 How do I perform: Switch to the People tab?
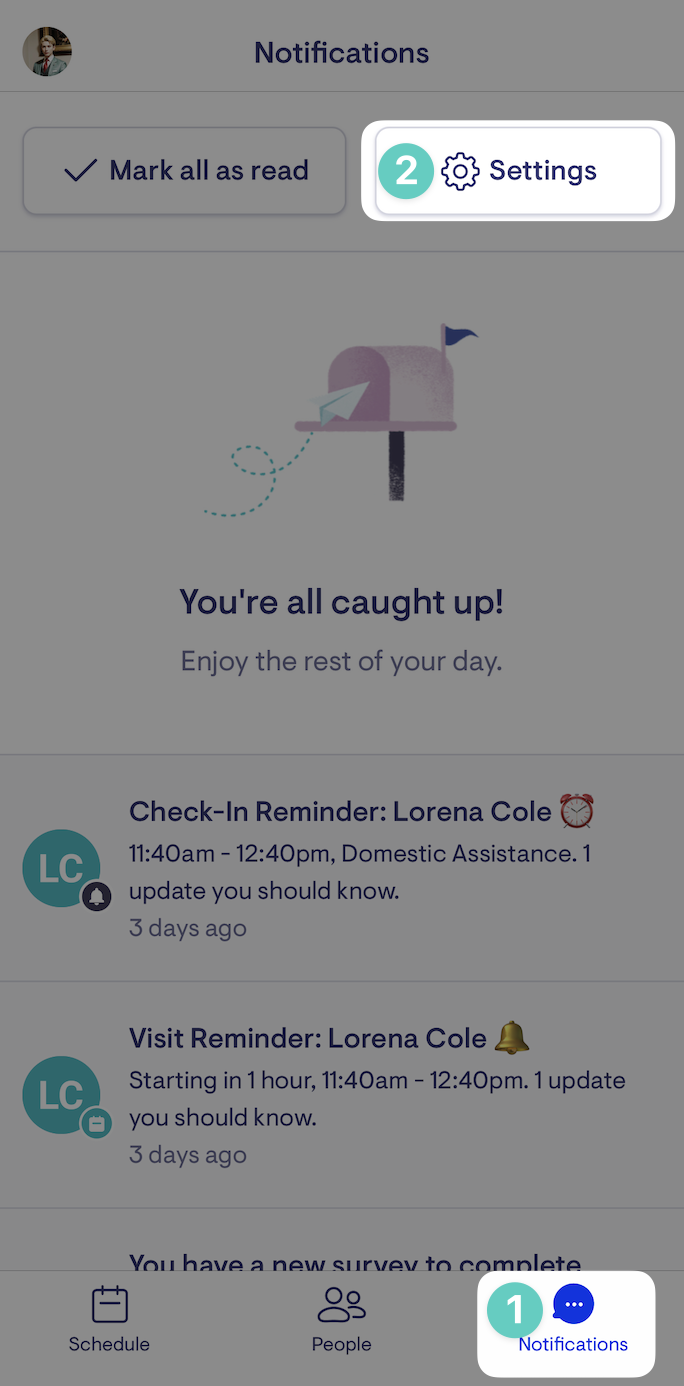pyautogui.click(x=341, y=1320)
